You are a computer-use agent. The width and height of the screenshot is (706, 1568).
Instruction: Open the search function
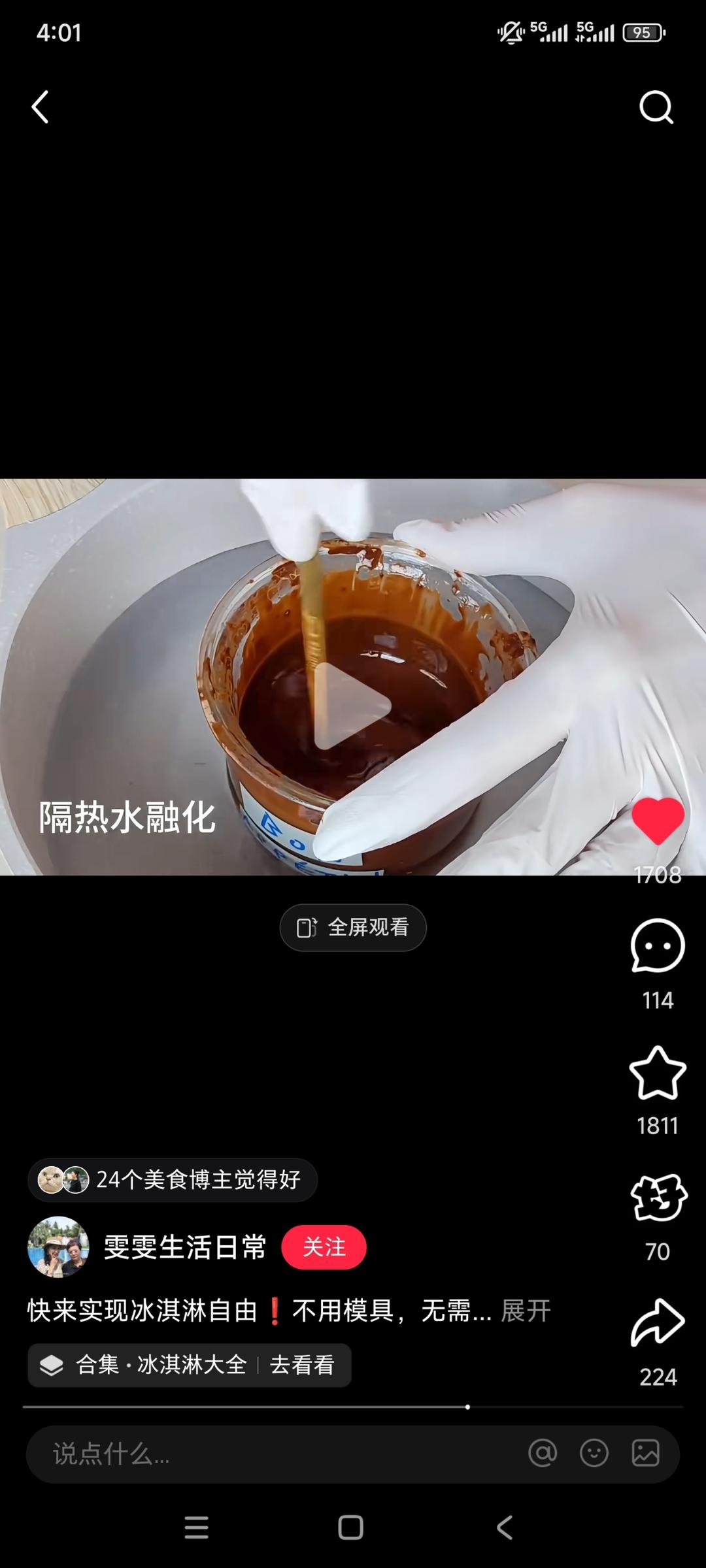tap(656, 108)
